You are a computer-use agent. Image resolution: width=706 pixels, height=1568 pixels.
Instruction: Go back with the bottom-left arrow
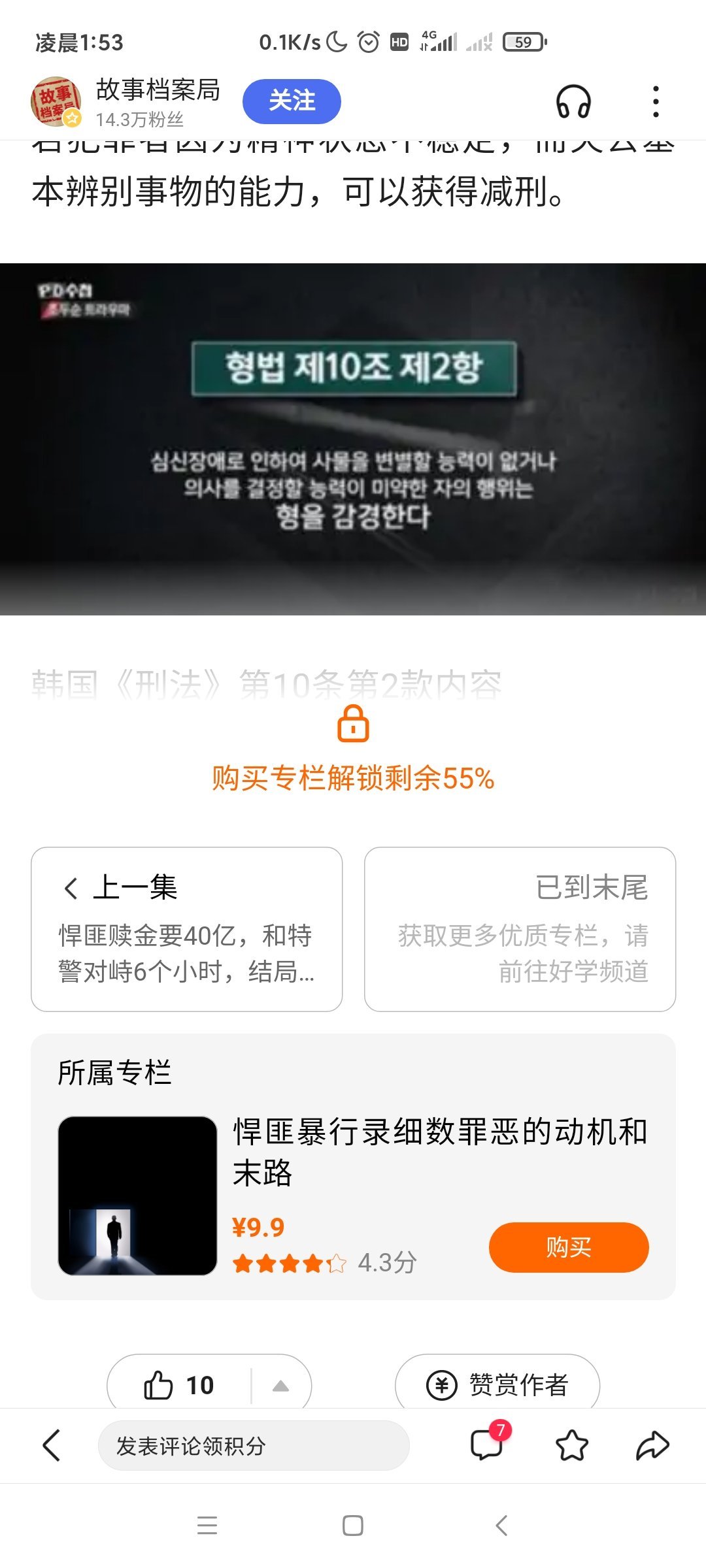[52, 1445]
